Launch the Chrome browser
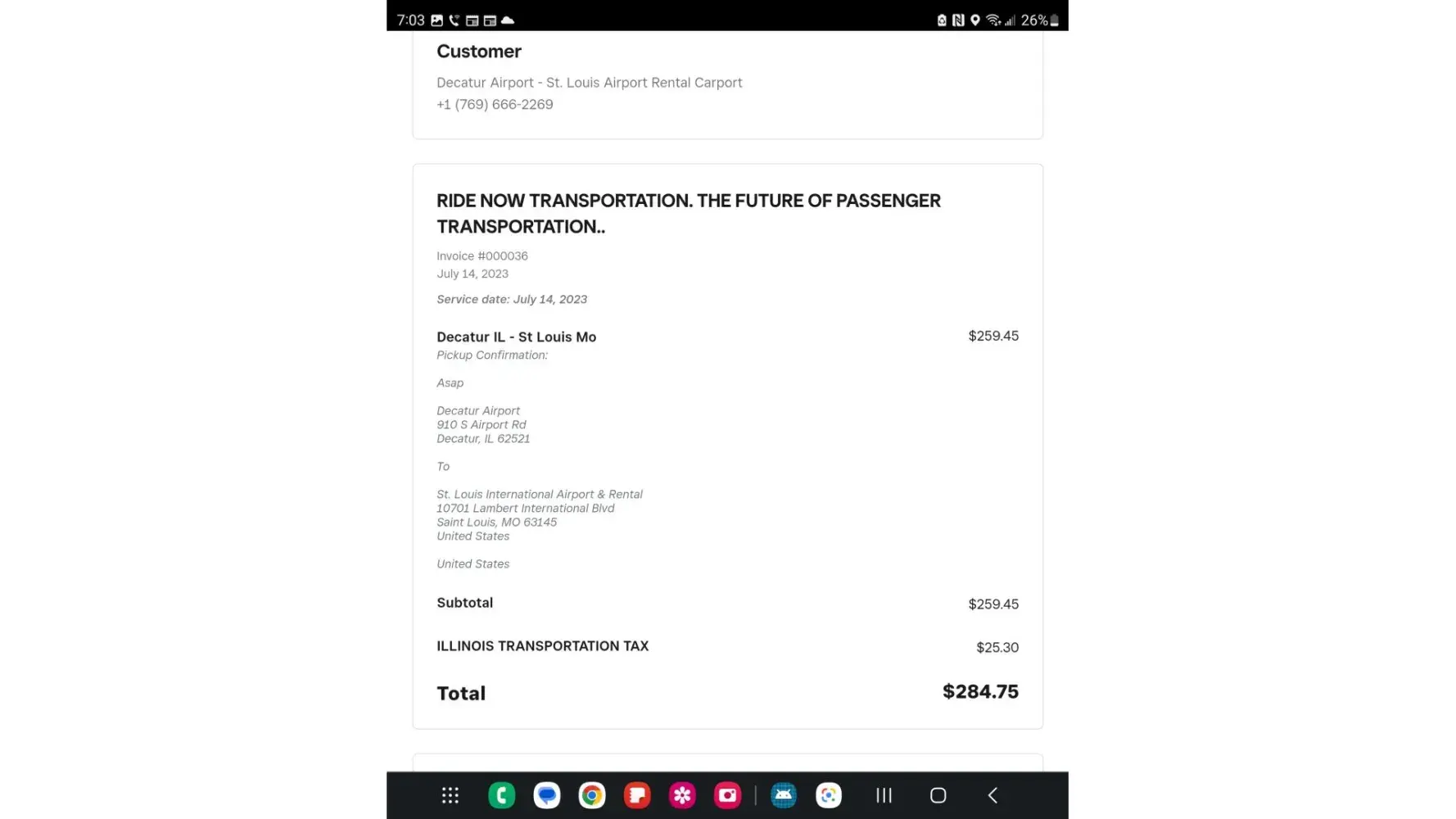Screen dimensions: 1456x819 [591, 795]
